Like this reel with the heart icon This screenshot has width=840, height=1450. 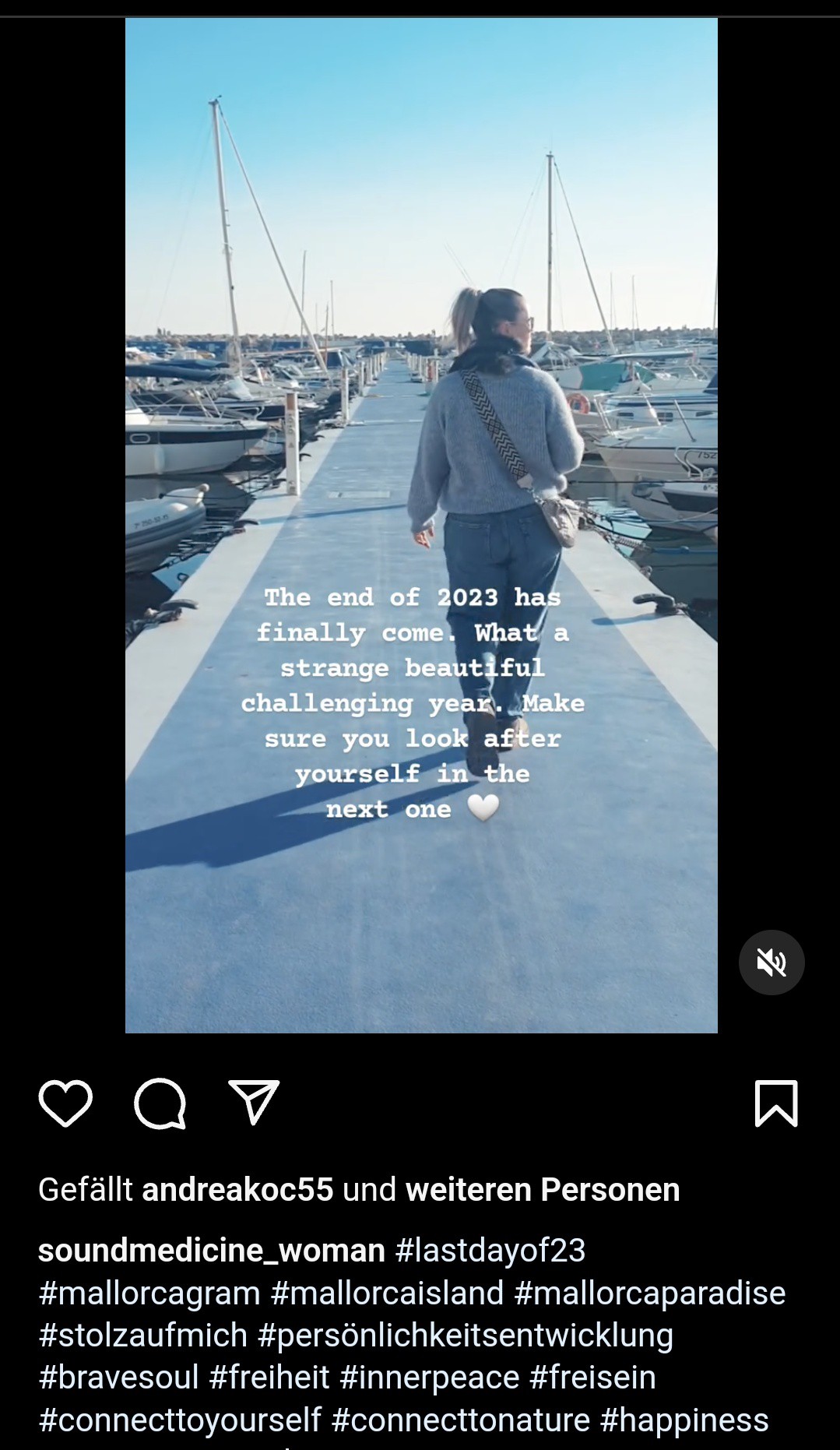click(x=65, y=1103)
